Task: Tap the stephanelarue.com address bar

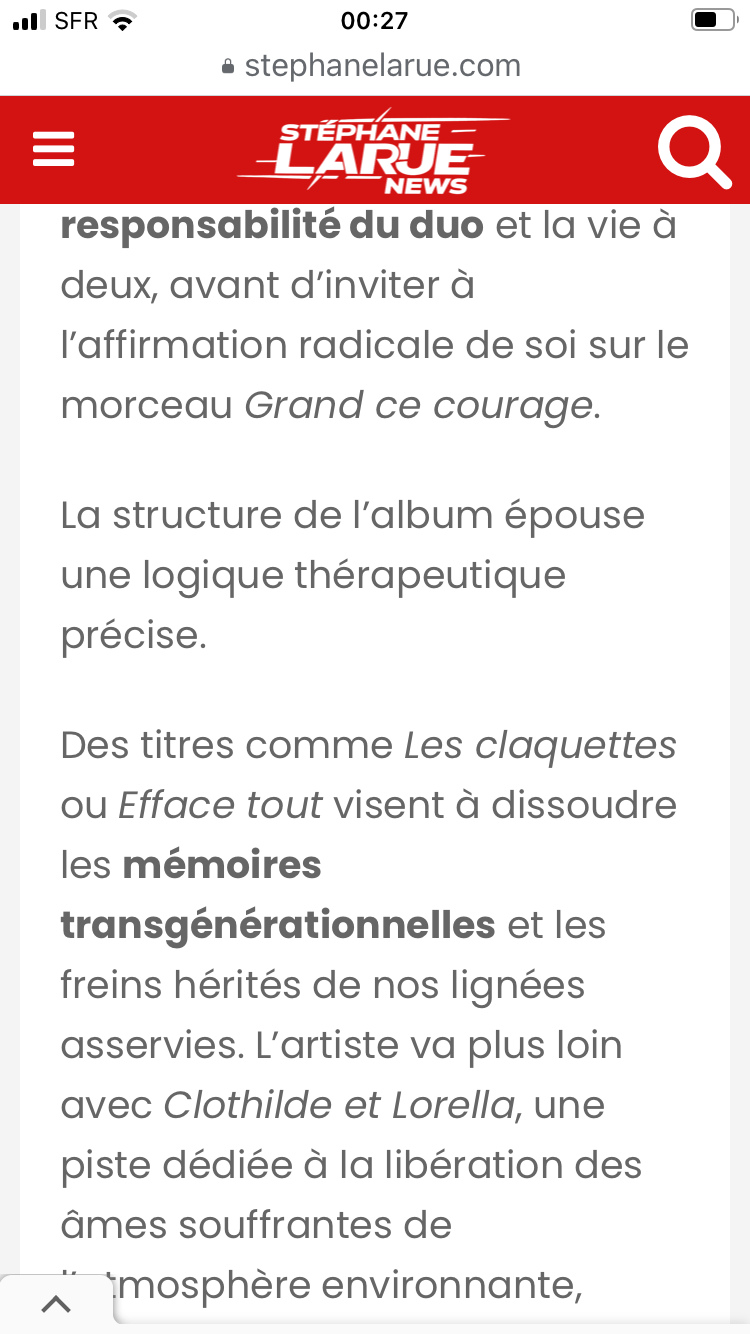Action: [x=374, y=67]
